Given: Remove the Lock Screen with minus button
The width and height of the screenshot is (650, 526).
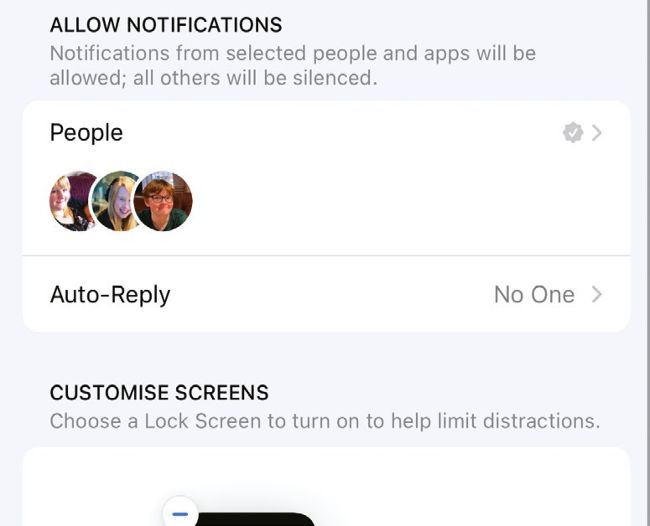Looking at the screenshot, I should [x=180, y=513].
